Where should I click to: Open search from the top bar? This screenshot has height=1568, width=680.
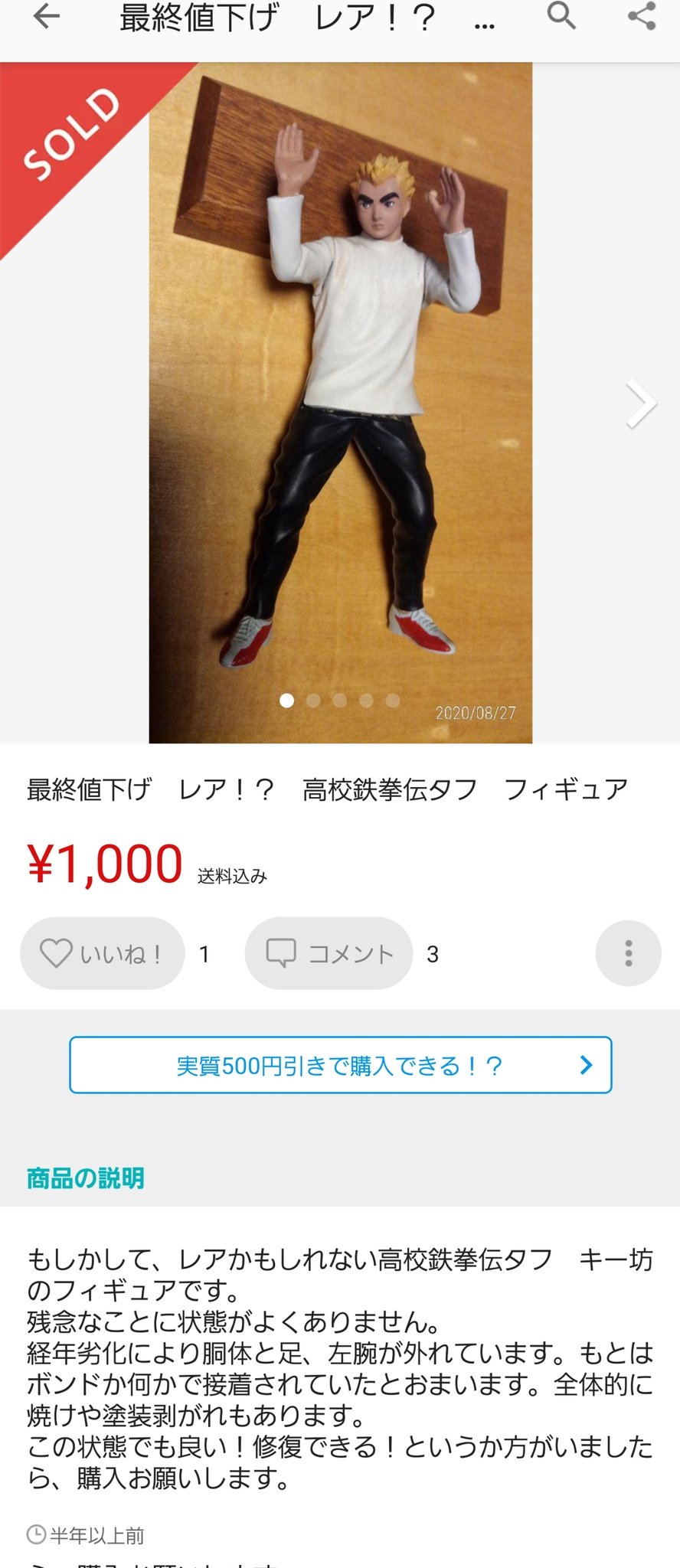tap(561, 15)
